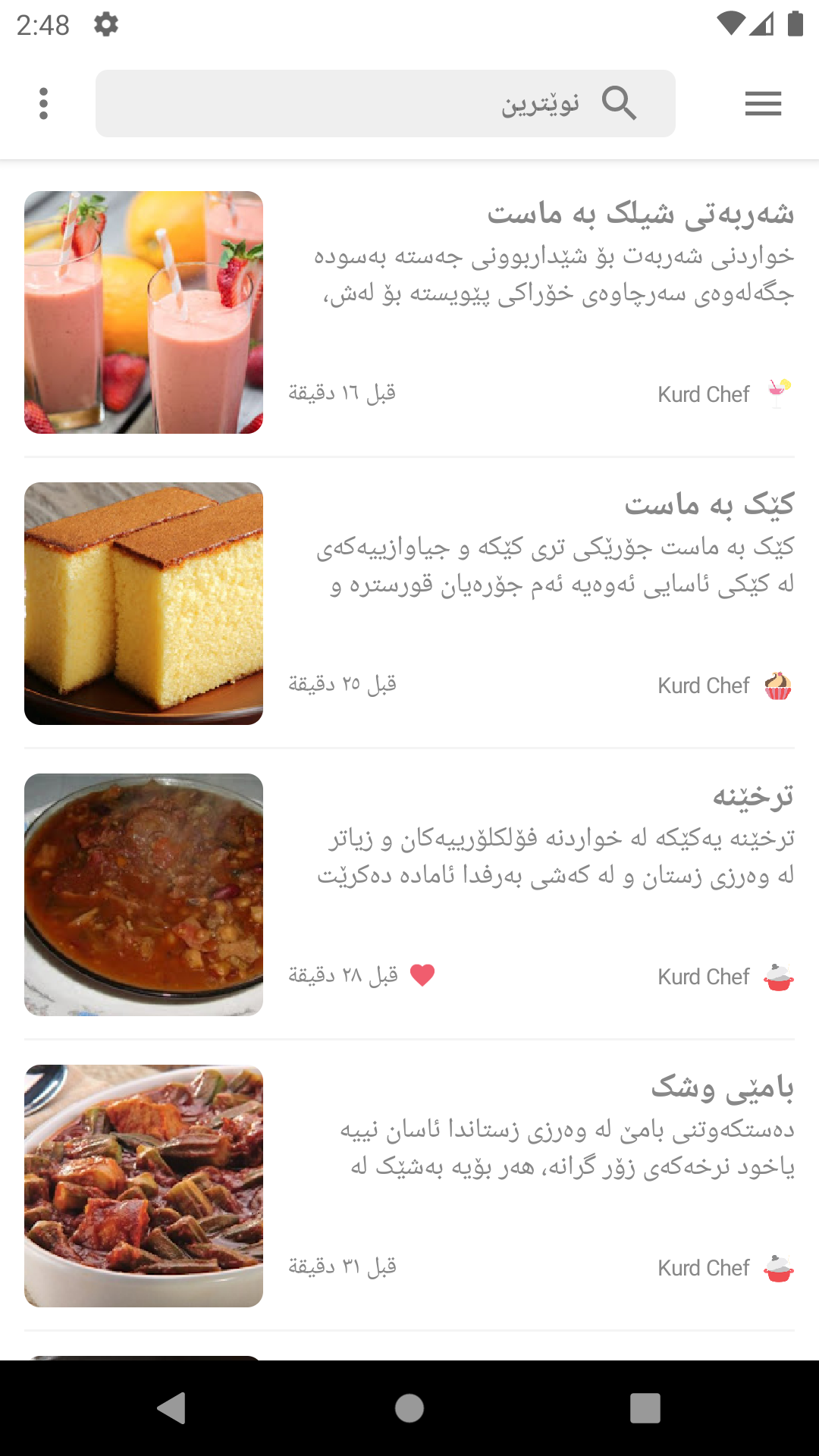Open the hamburger navigation menu

763,104
